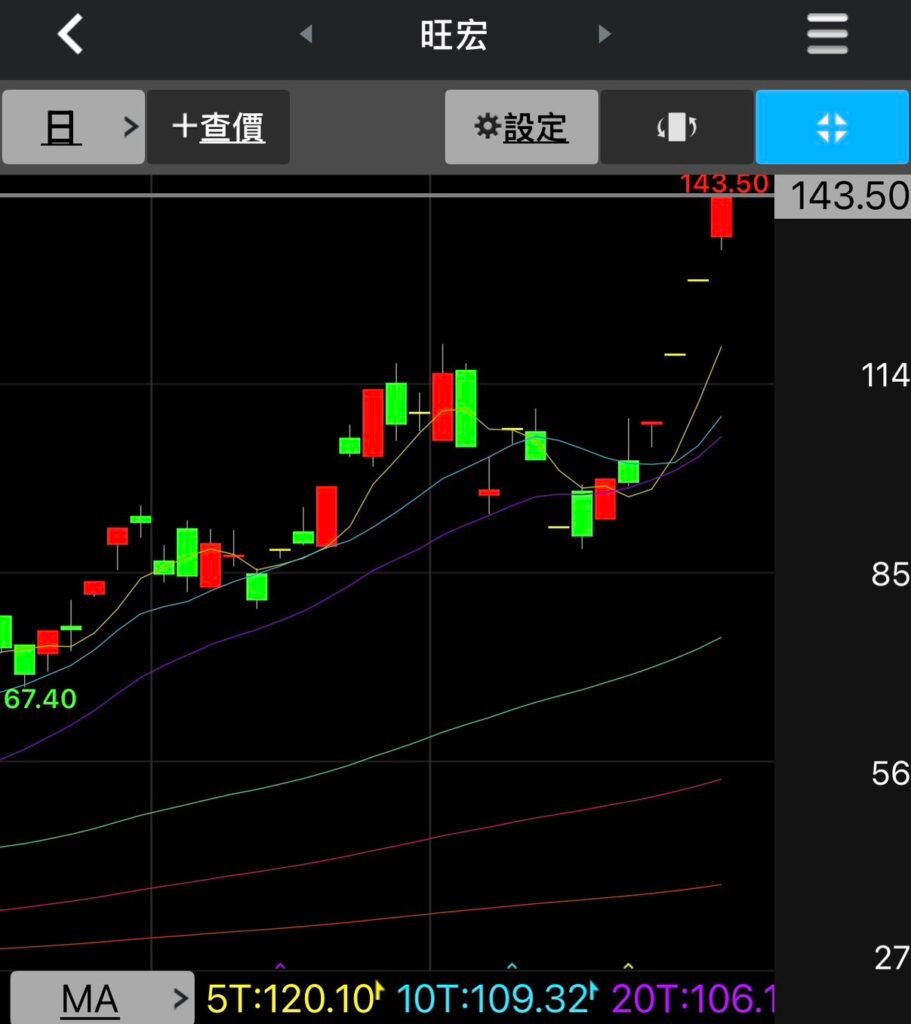Tap the +查價 button
Screen dimensions: 911x1024
point(218,127)
